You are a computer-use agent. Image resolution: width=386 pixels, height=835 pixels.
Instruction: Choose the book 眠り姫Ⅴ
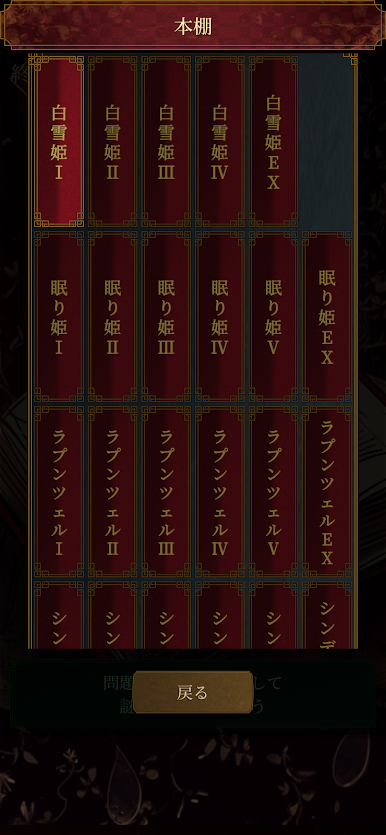274,316
